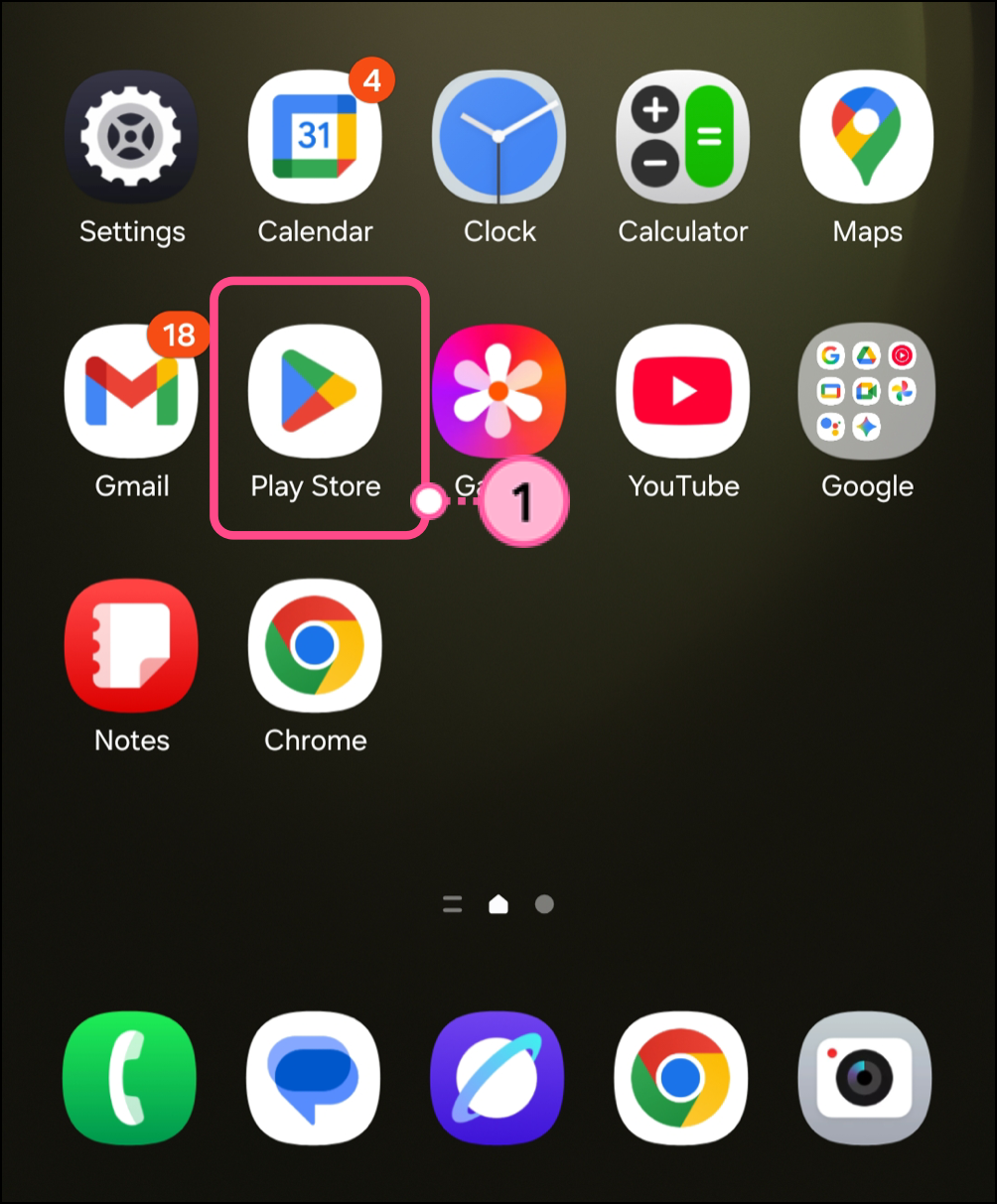The width and height of the screenshot is (997, 1204).
Task: Open Google Maps
Action: (x=867, y=137)
